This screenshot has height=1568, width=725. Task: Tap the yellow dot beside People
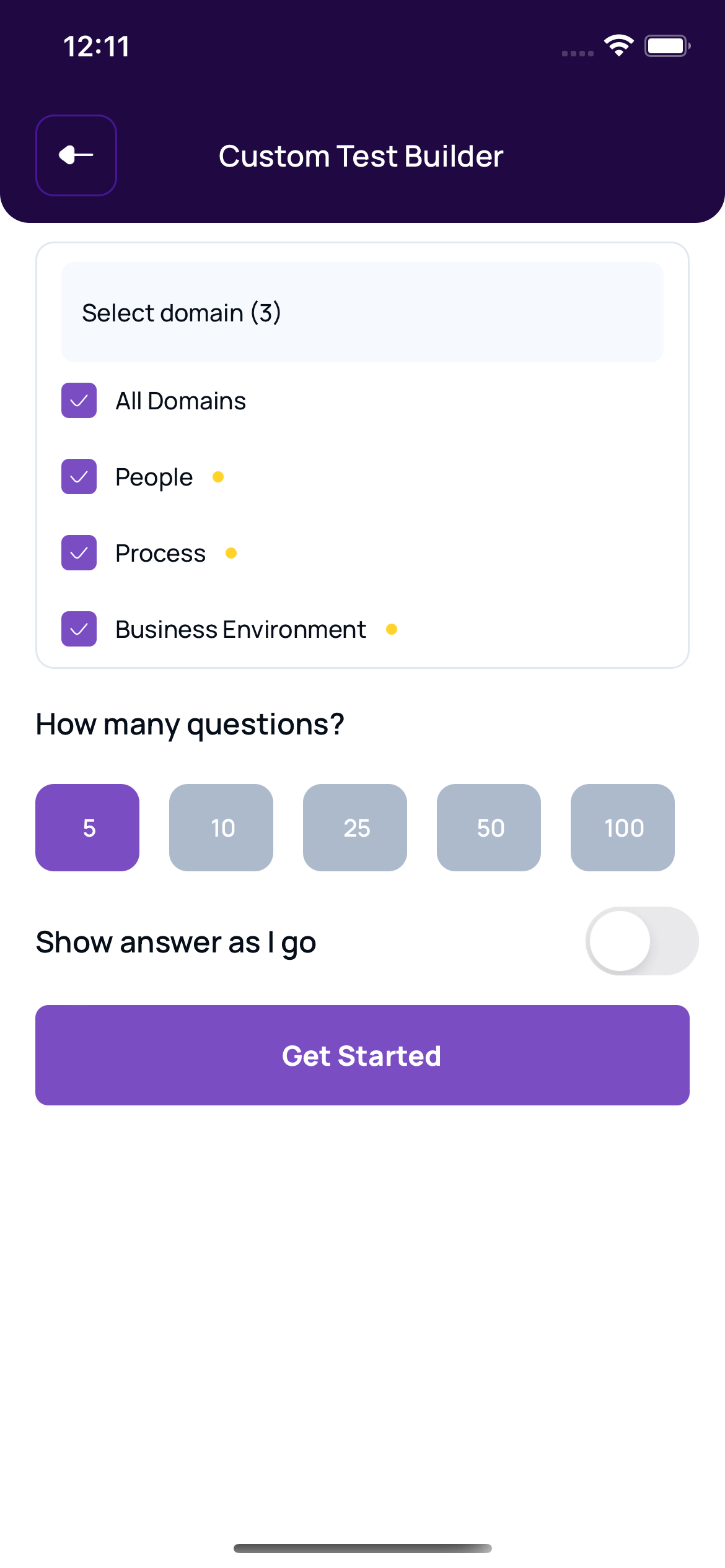(x=218, y=477)
